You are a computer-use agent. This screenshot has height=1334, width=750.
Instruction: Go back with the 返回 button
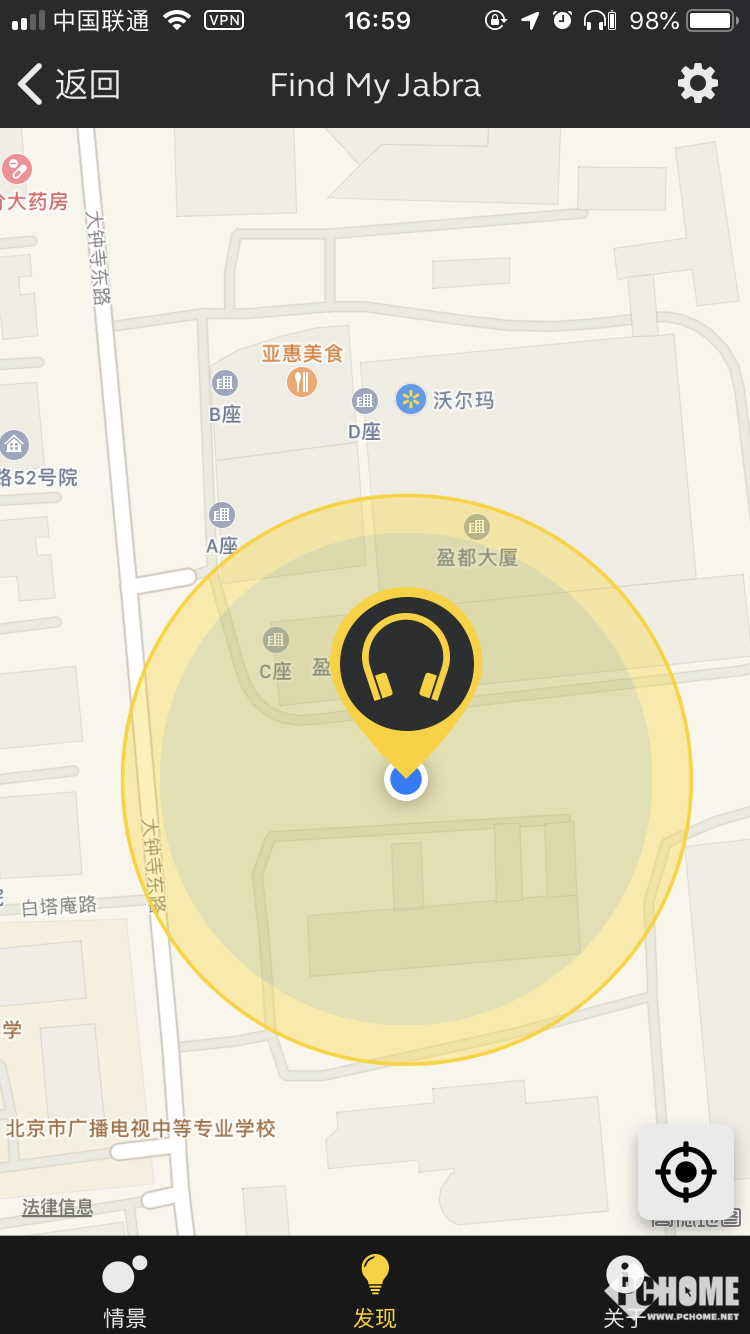tap(70, 85)
